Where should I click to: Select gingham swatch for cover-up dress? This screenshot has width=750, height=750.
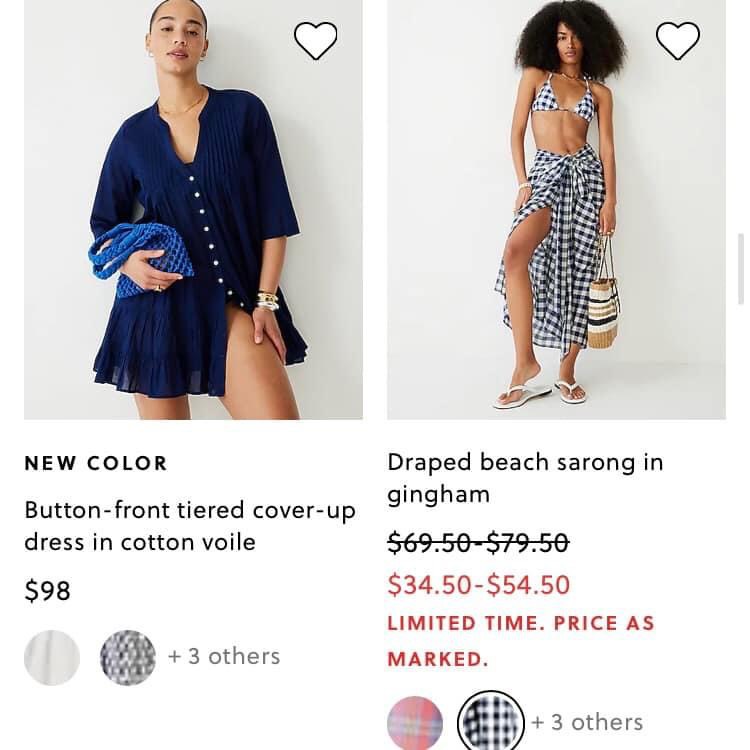pos(128,657)
